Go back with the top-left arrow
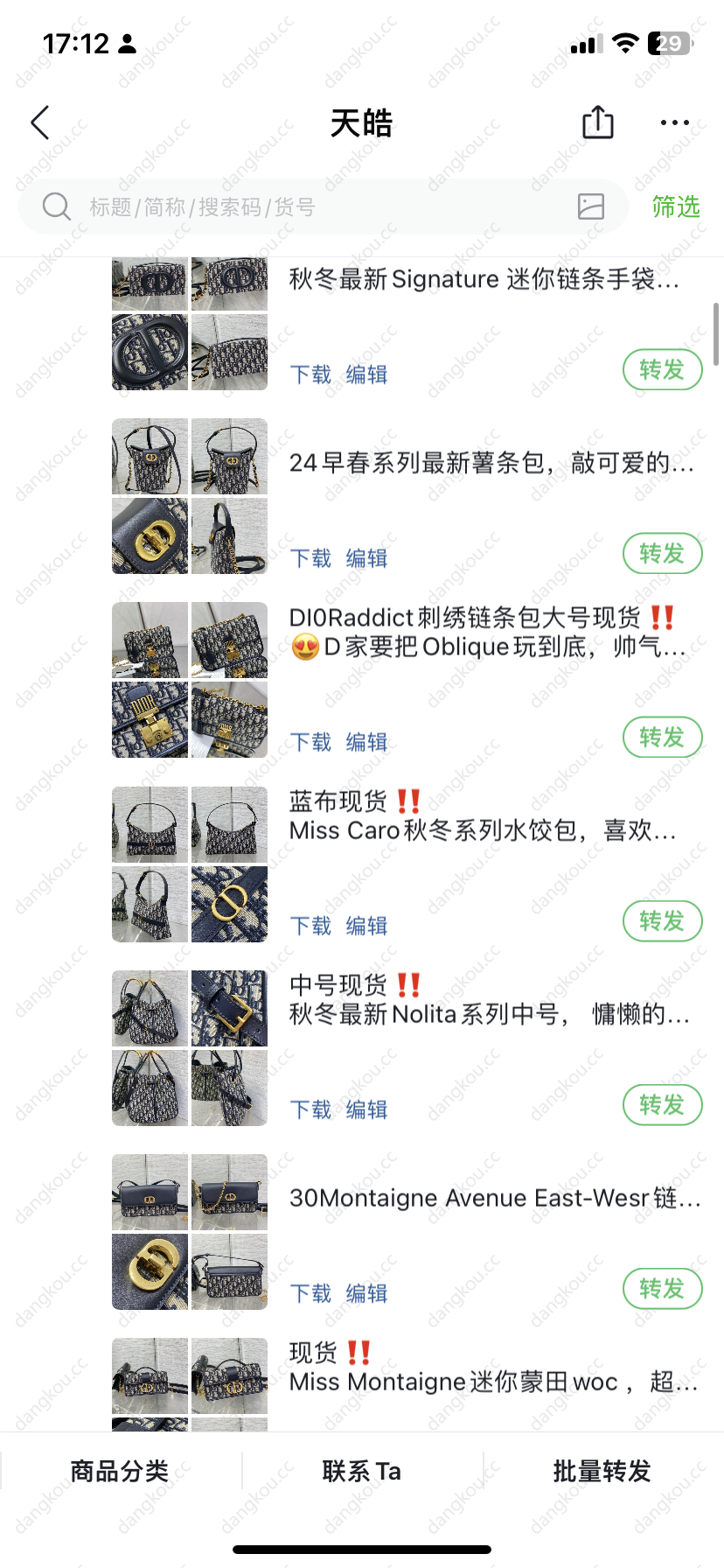 [x=40, y=123]
